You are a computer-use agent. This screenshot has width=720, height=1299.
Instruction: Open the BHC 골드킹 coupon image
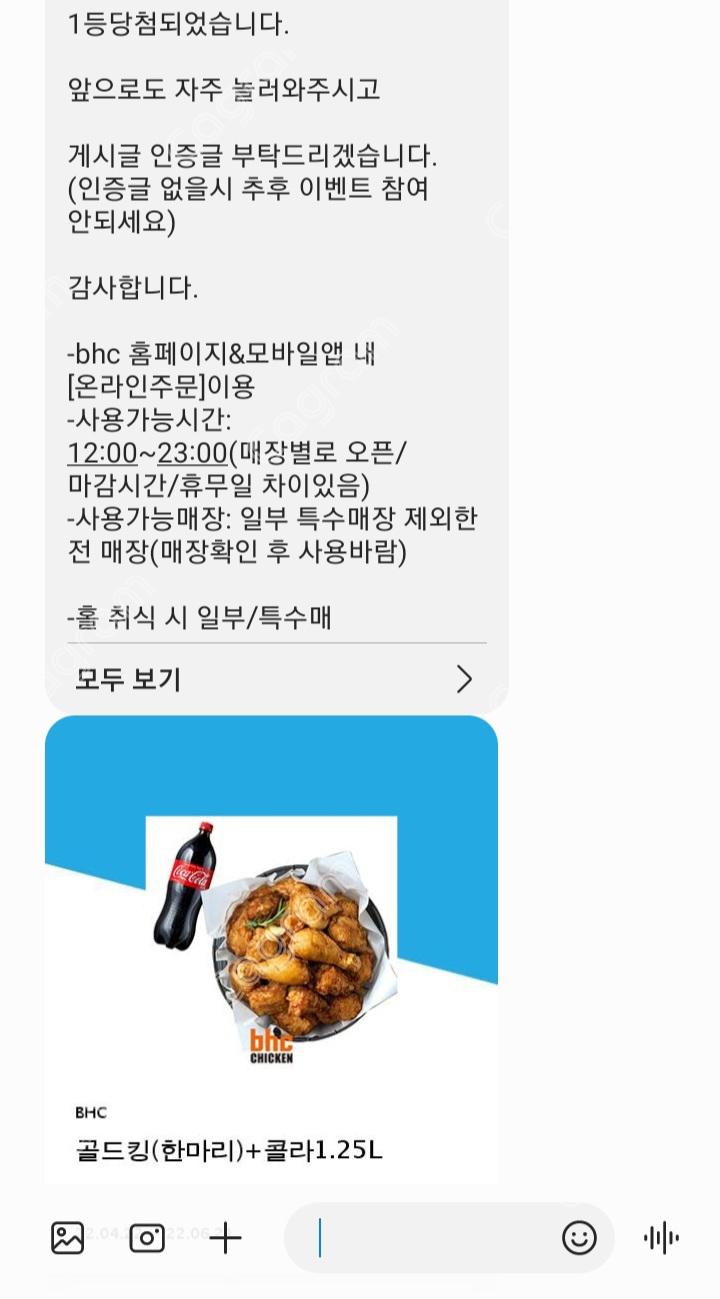pos(271,940)
